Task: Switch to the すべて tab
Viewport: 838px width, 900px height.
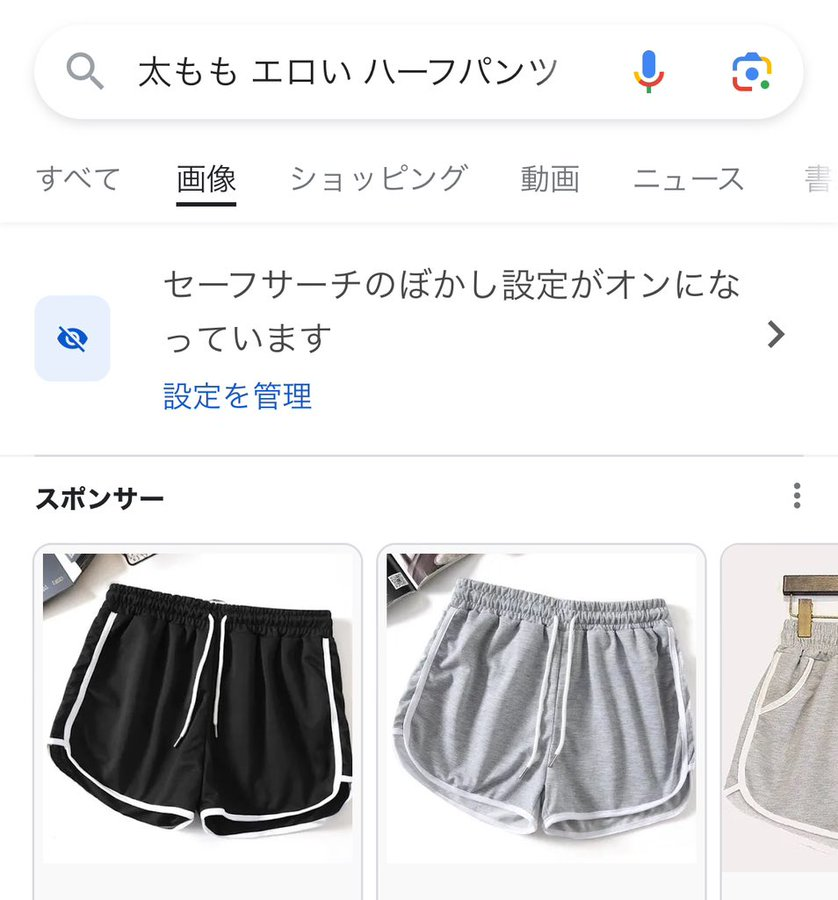Action: [78, 179]
